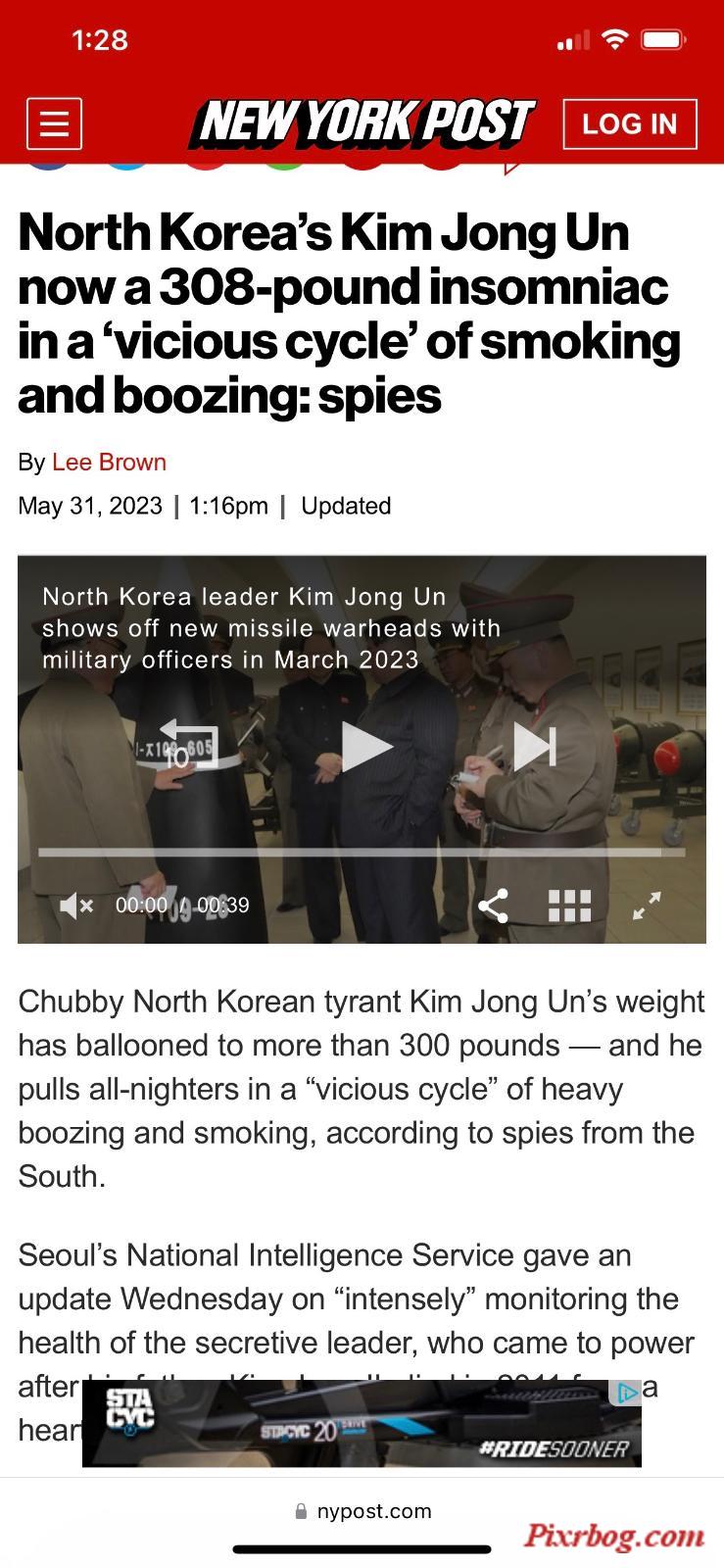Share the video
This screenshot has width=724, height=1568.
pos(493,906)
